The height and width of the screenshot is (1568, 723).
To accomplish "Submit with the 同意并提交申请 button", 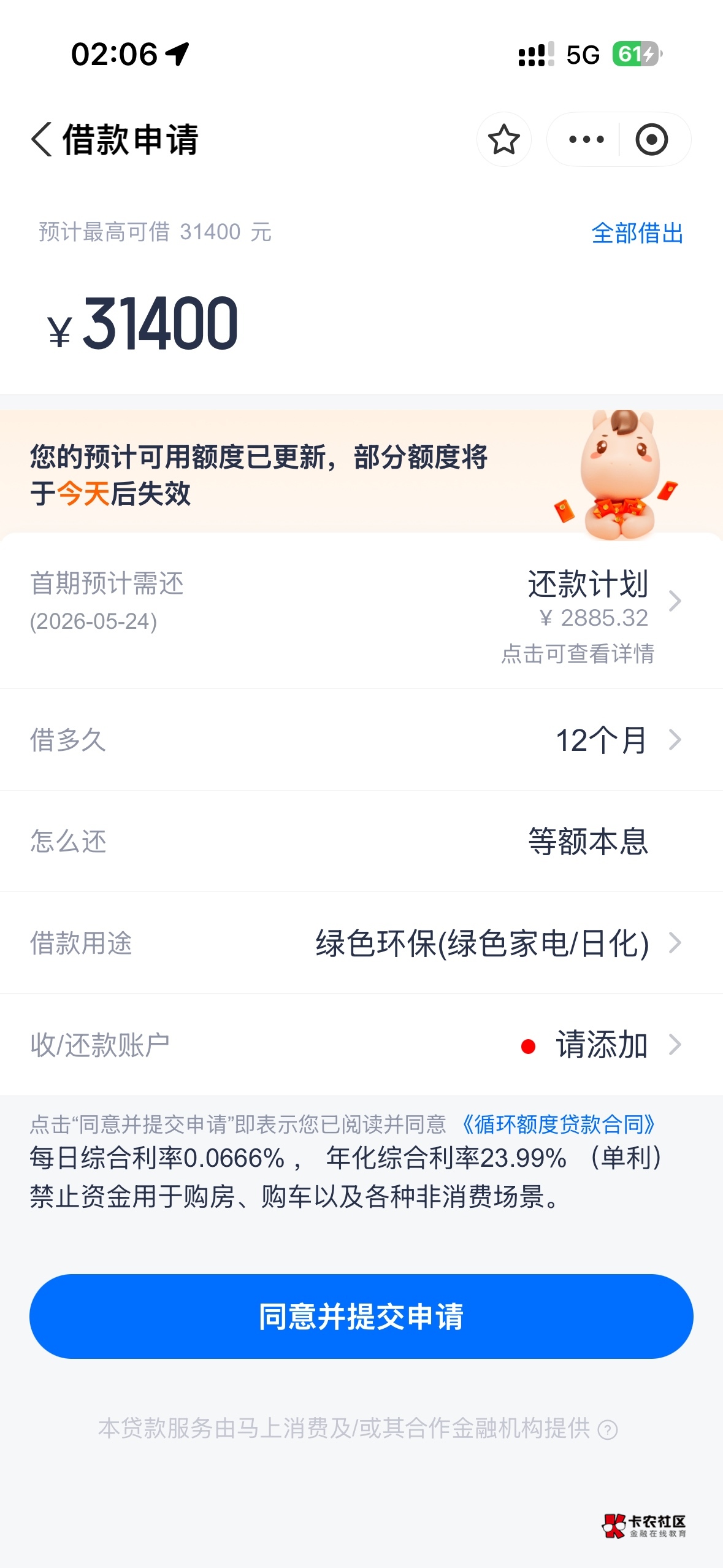I will pyautogui.click(x=361, y=1316).
